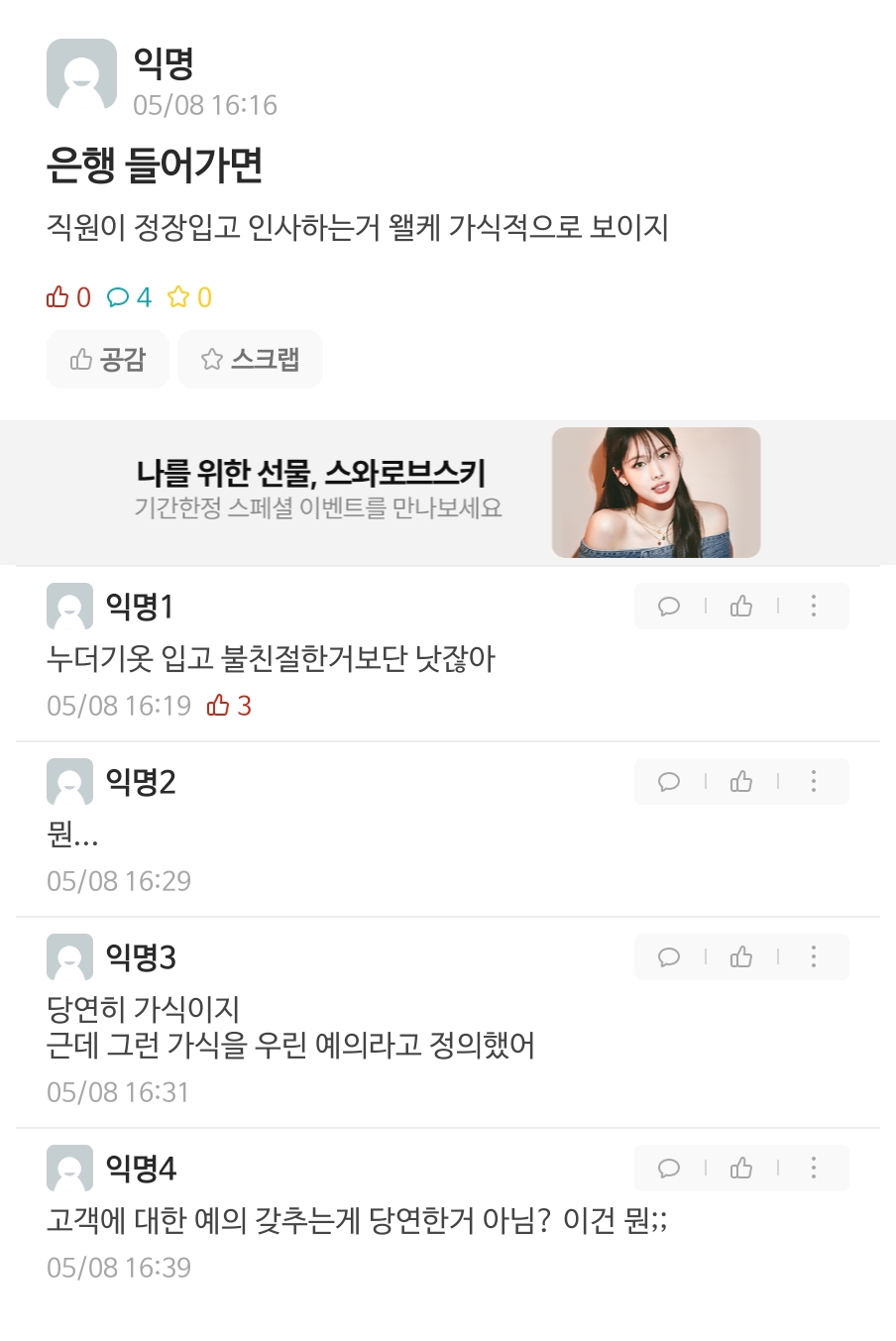Screen dimensions: 896x1341
Task: Open the 스와로브스키 ad banner
Action: [x=448, y=492]
